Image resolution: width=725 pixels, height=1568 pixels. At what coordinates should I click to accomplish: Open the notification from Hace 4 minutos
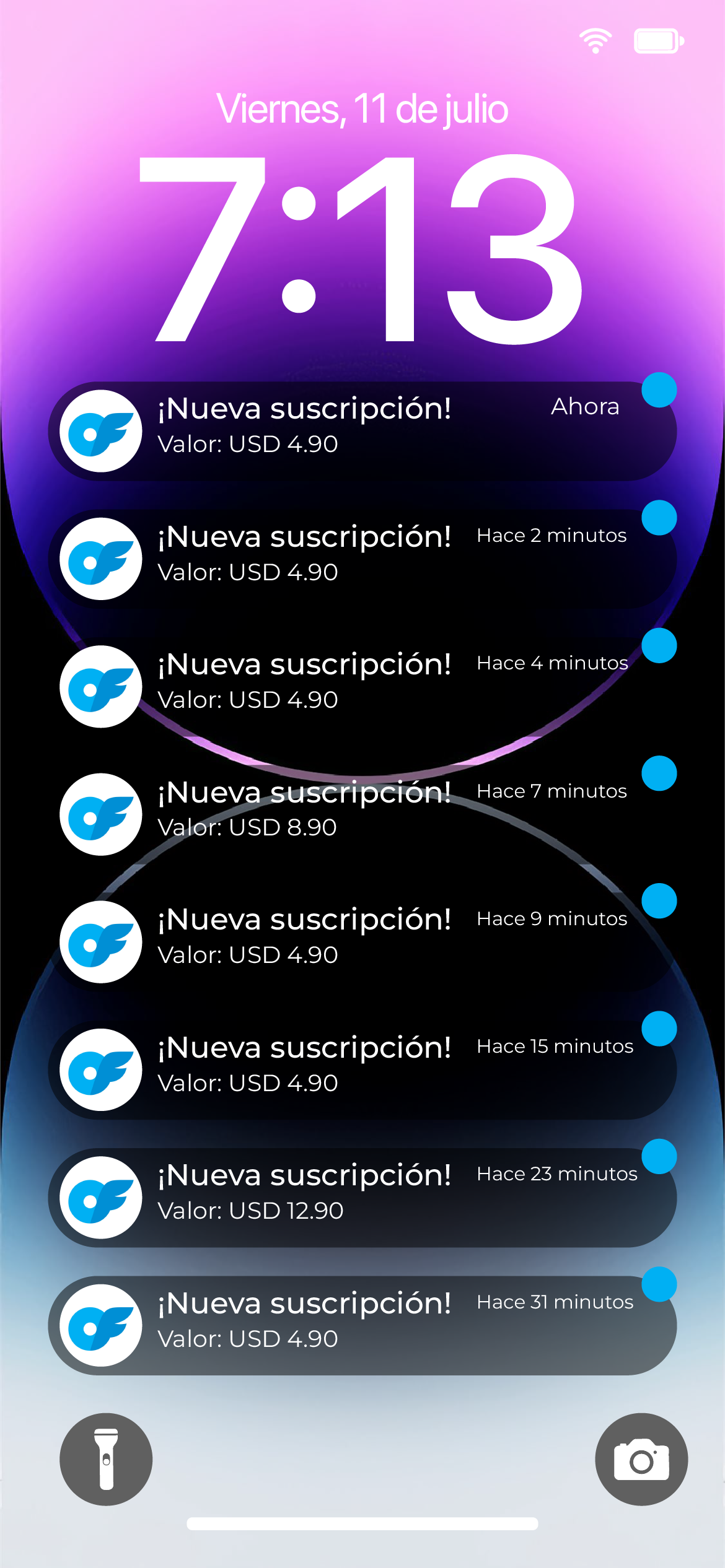click(362, 686)
